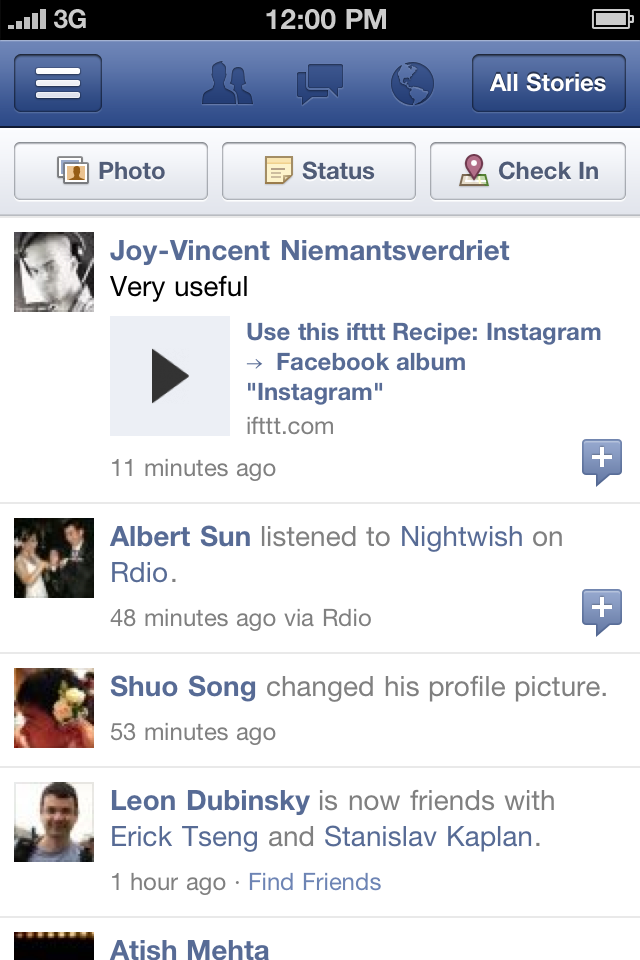The width and height of the screenshot is (640, 960).
Task: Open Atish Mehta's post
Action: [x=189, y=948]
